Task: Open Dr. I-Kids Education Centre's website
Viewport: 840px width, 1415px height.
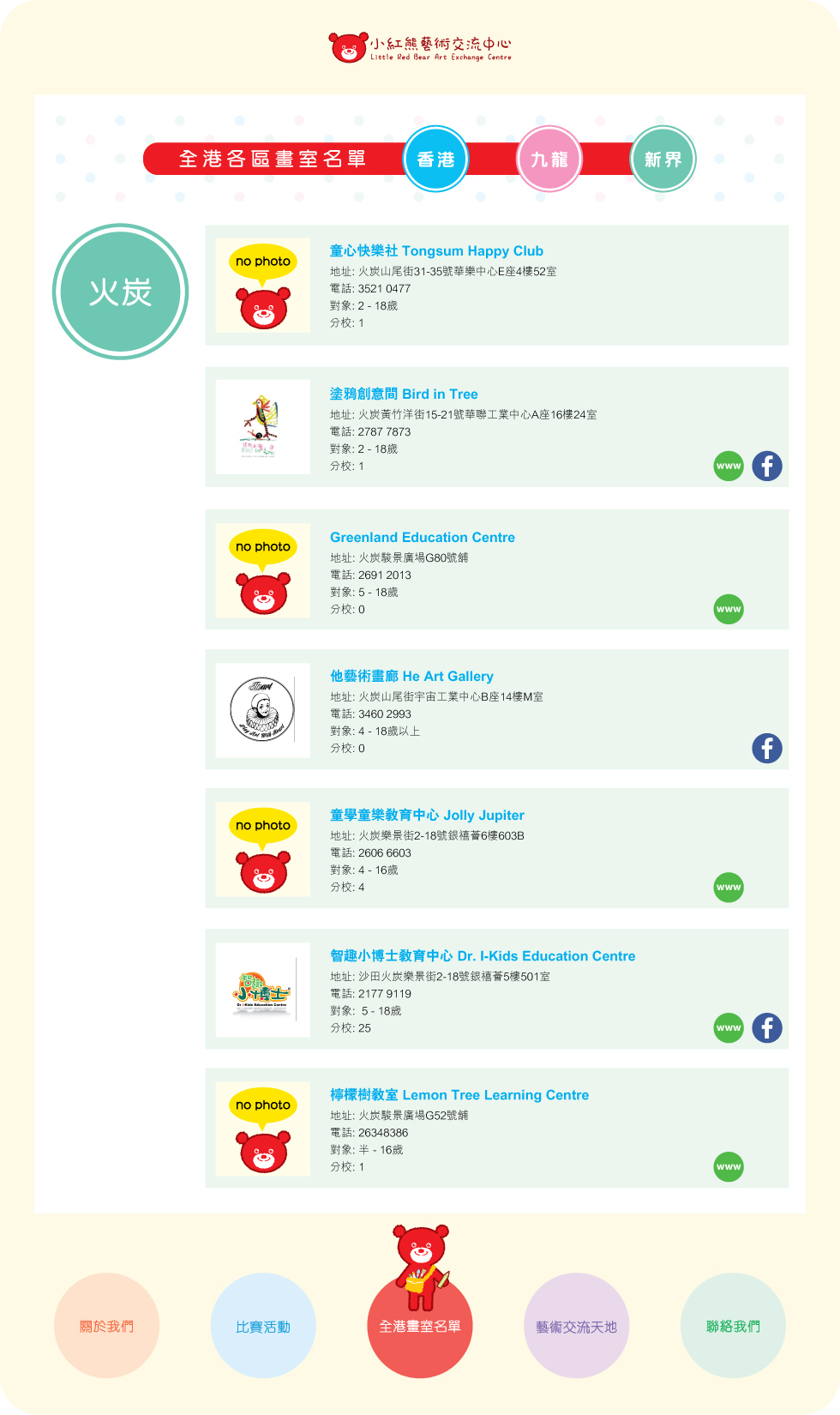Action: [x=729, y=1028]
